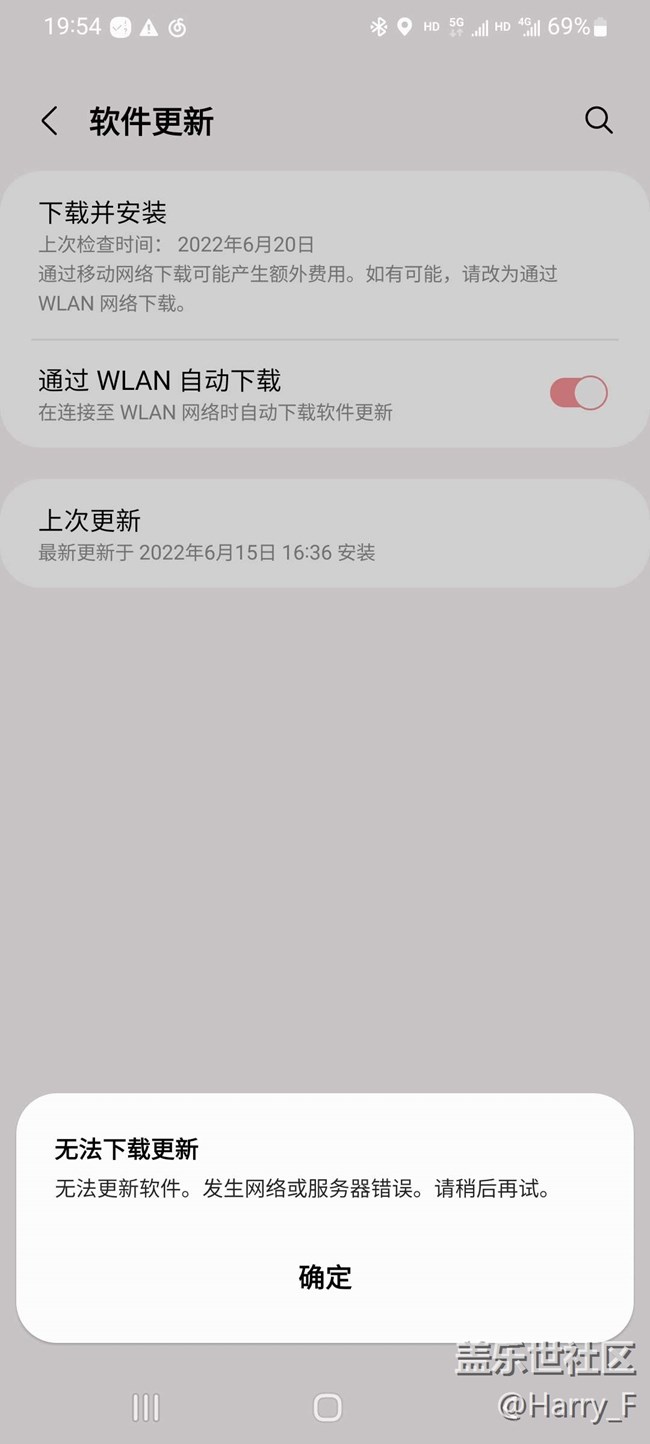Confirm the dialog by tapping 确定
Image resolution: width=650 pixels, height=1444 pixels.
(325, 1277)
